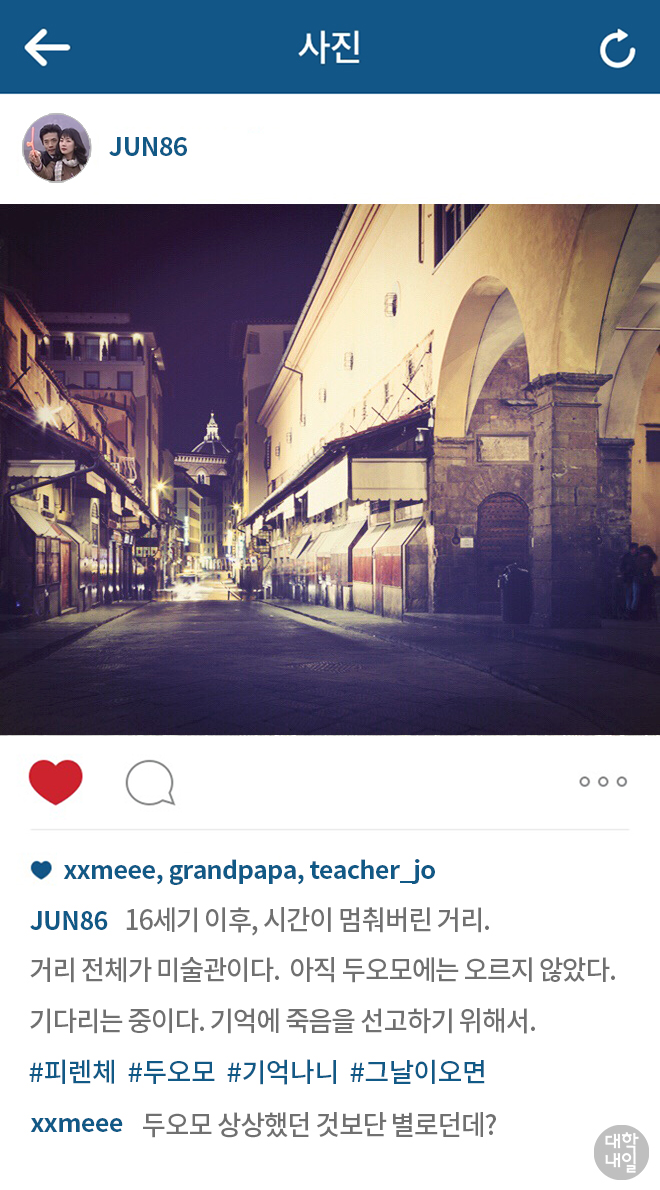660x1190 pixels.
Task: Open the #그날이오면 hashtag
Action: click(417, 1073)
